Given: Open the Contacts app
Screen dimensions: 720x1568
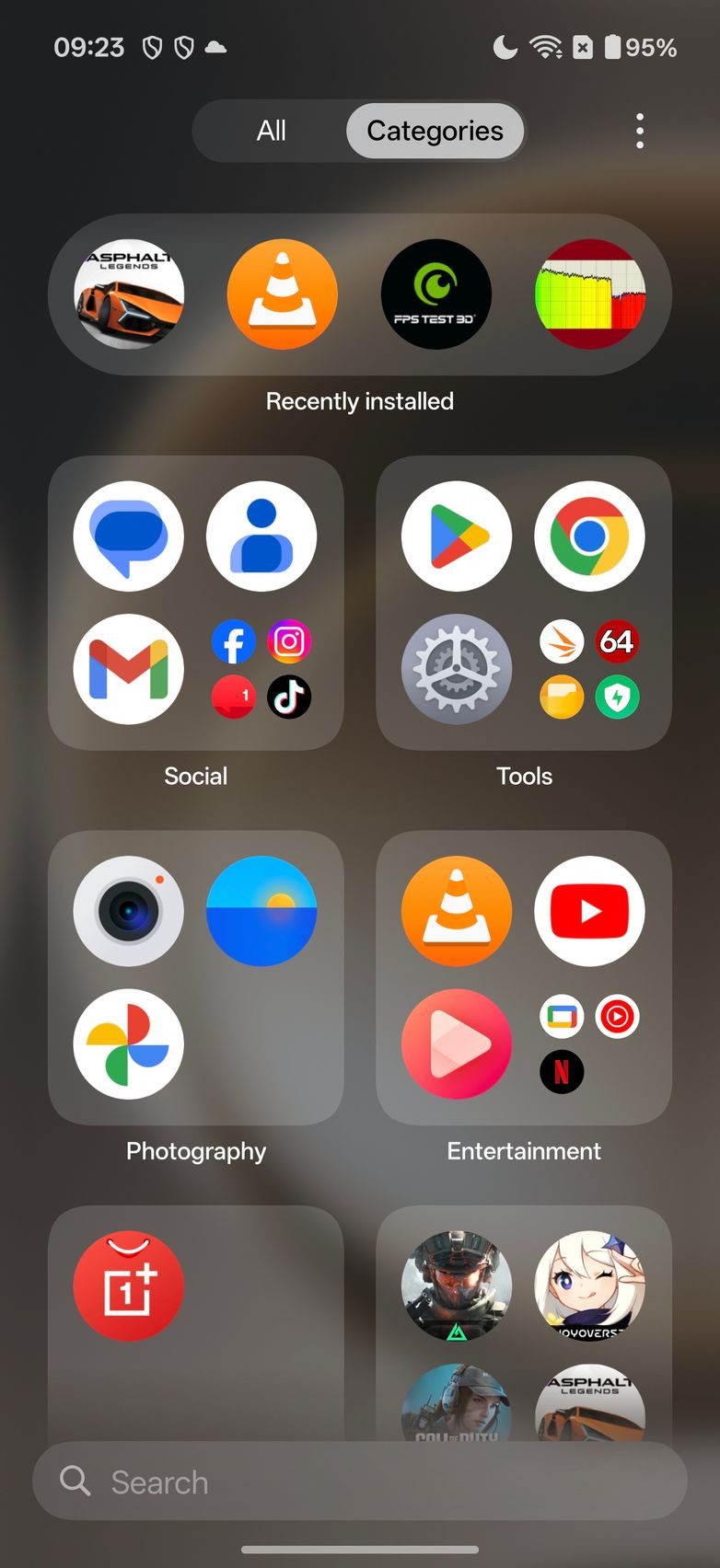Looking at the screenshot, I should pos(261,536).
